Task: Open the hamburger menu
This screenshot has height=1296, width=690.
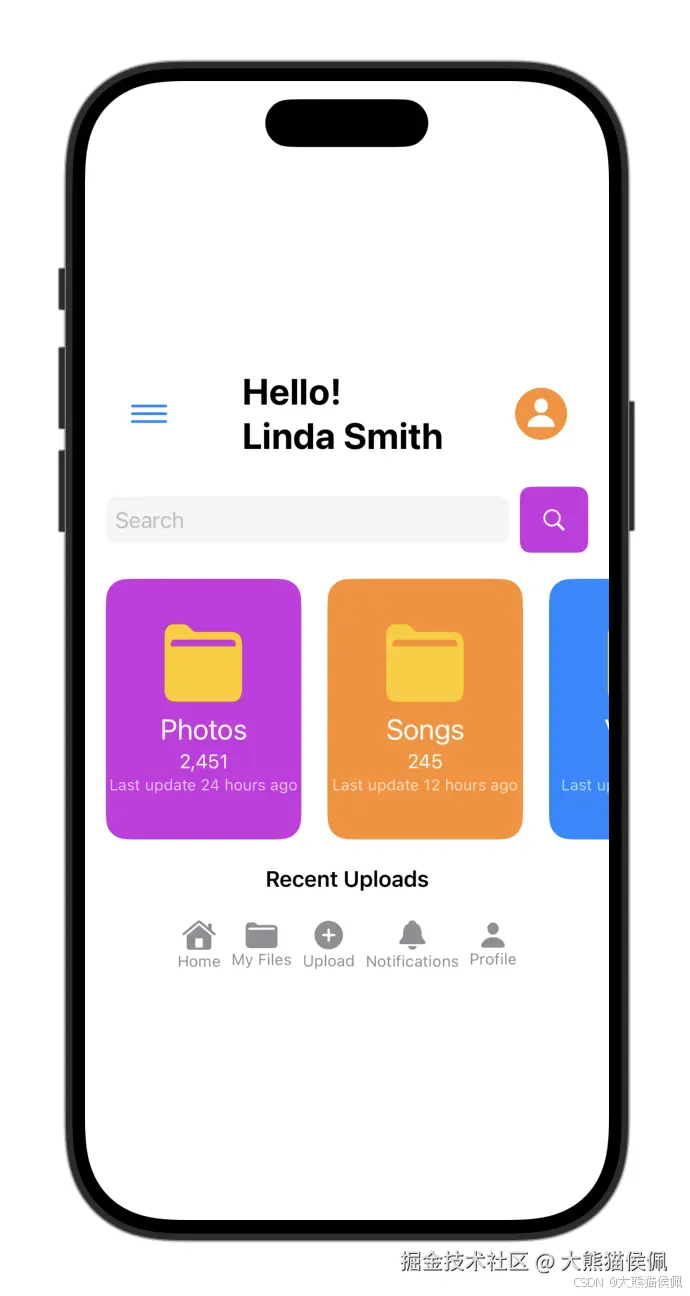Action: (x=149, y=414)
